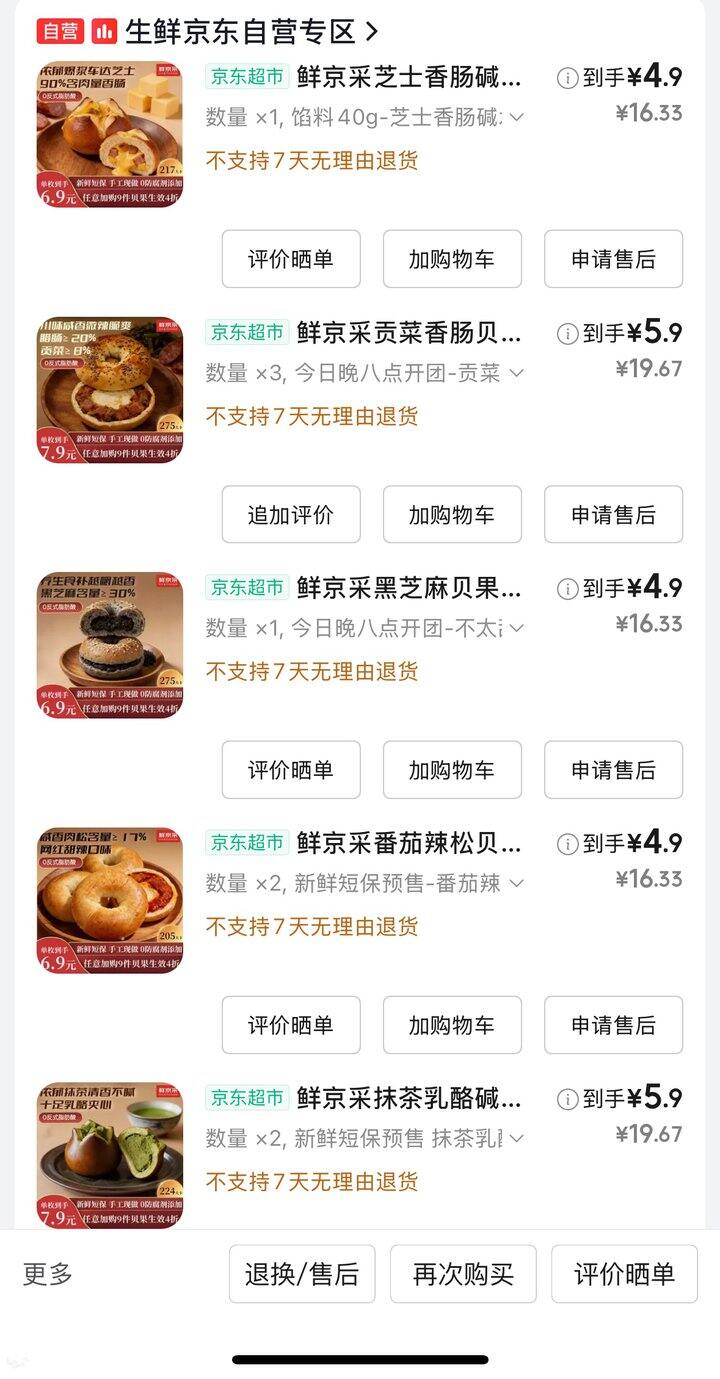This screenshot has height=1379, width=720.
Task: Click the 再次购买 button
Action: point(462,1273)
